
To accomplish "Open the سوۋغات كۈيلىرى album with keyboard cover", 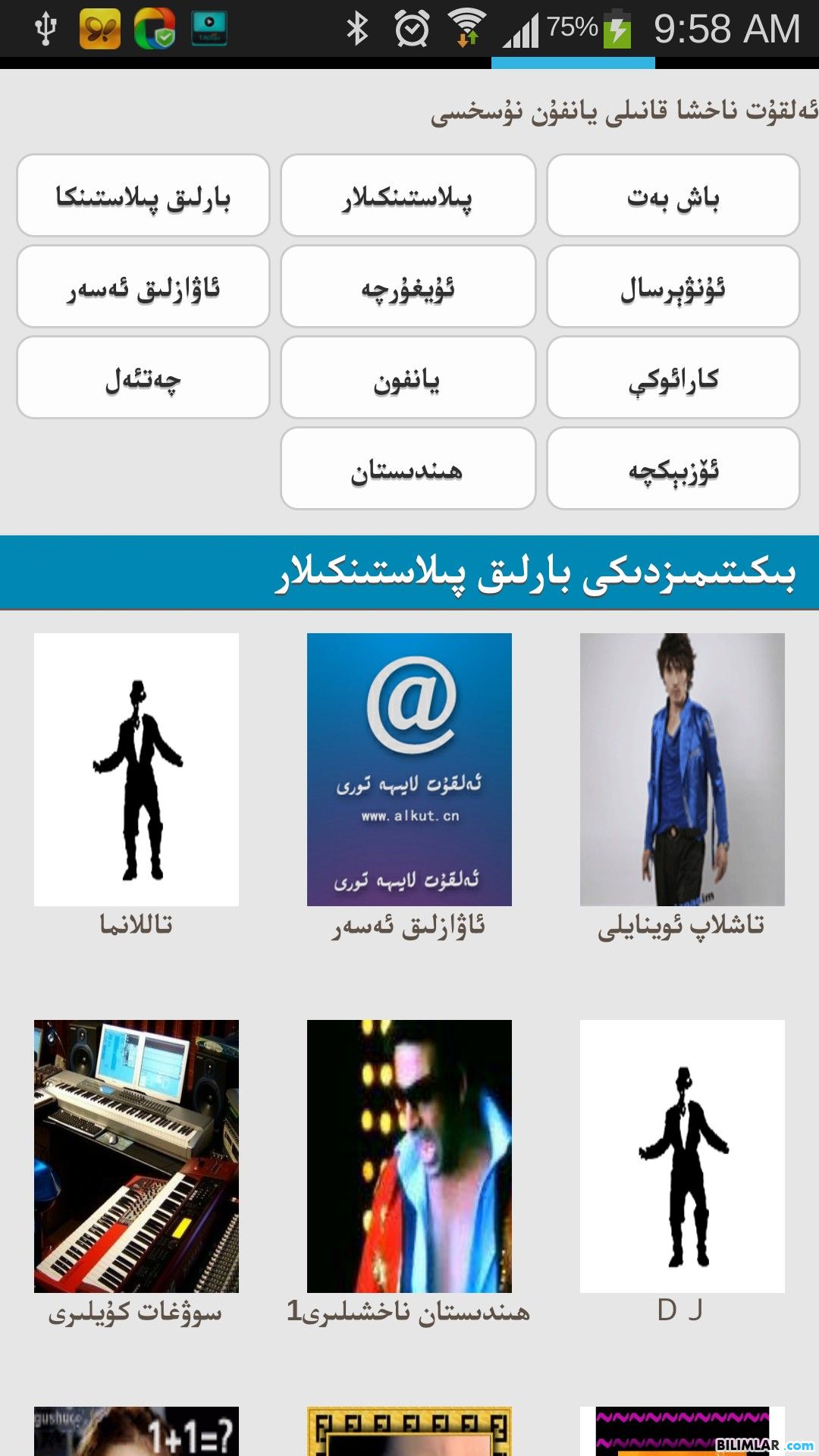I will coord(136,1156).
